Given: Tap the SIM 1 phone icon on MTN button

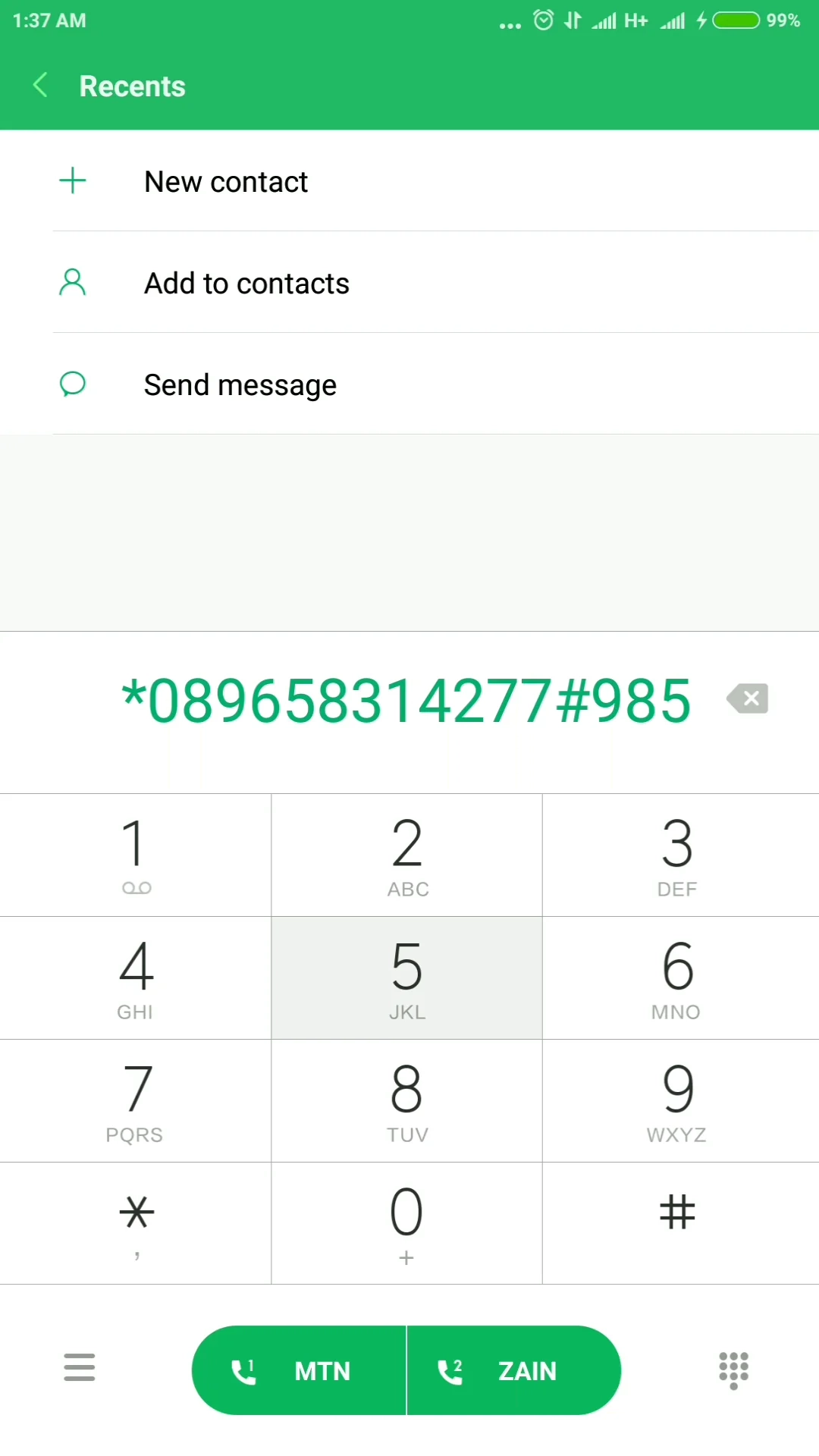Looking at the screenshot, I should (x=243, y=1370).
